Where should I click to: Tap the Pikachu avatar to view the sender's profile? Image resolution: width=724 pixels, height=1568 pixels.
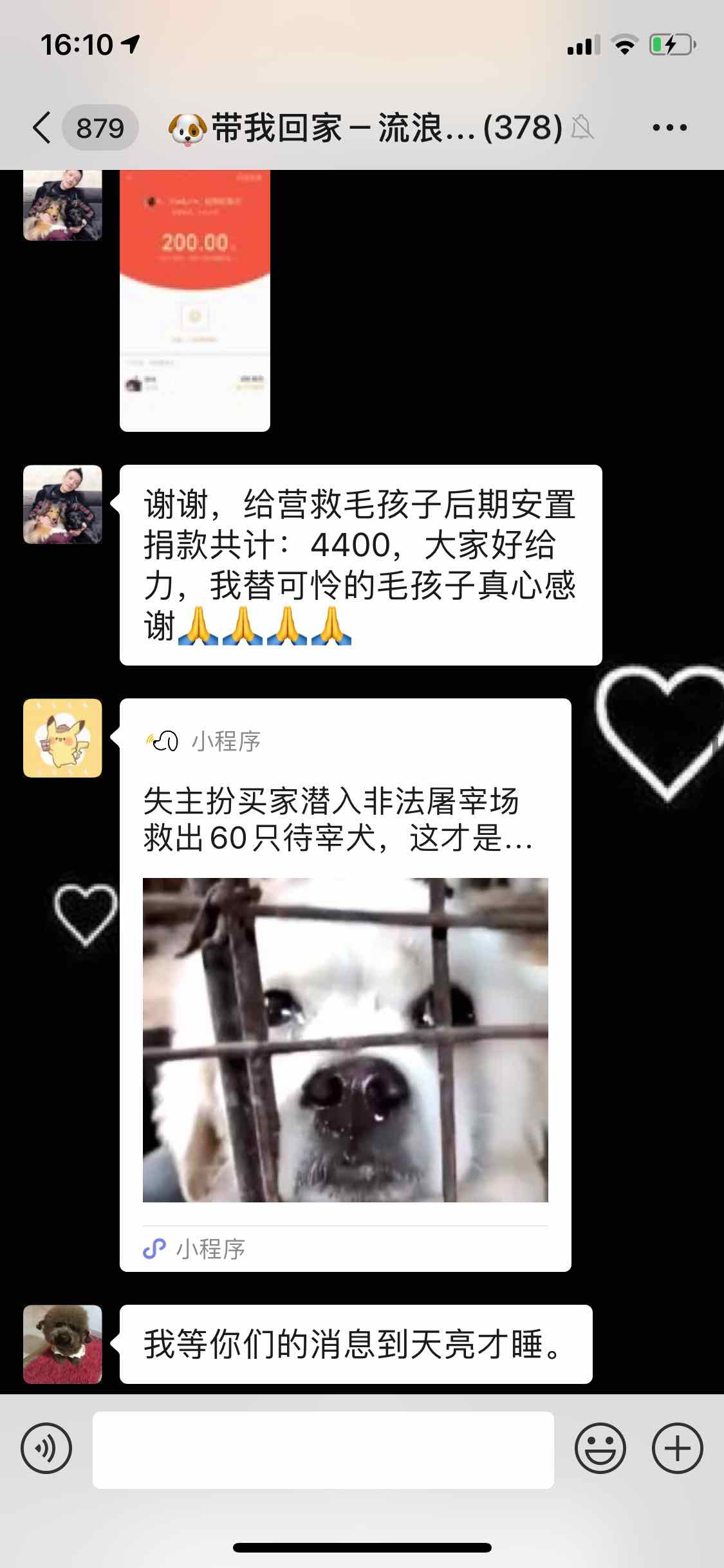[x=62, y=738]
